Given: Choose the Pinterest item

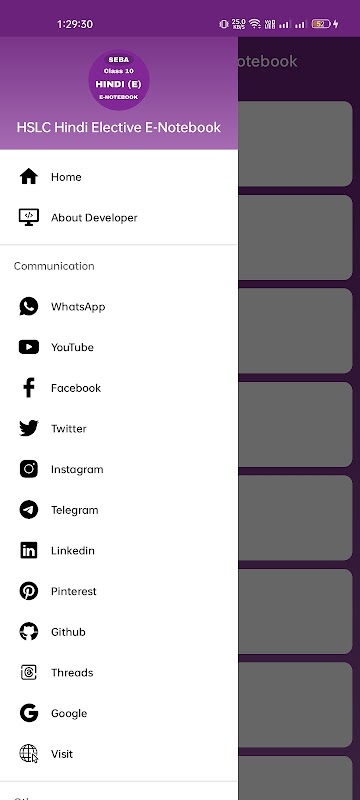Looking at the screenshot, I should tap(118, 591).
